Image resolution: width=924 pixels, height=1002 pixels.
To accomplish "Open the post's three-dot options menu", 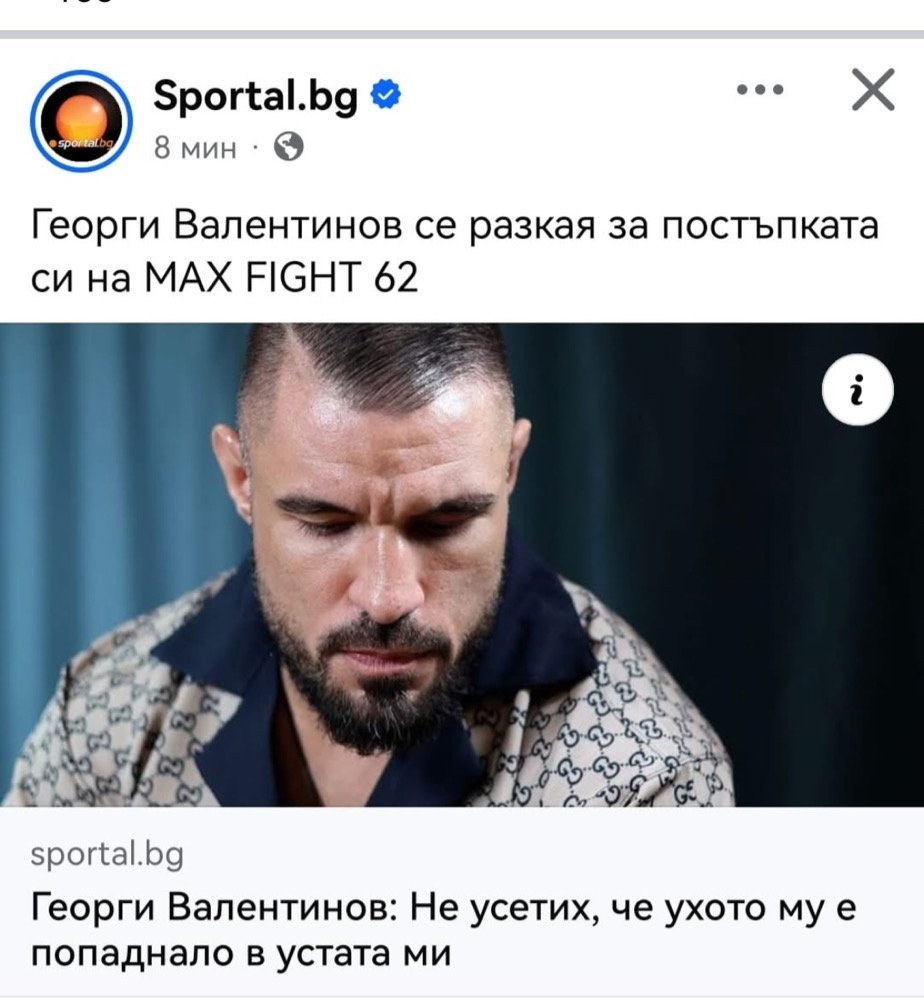I will tap(760, 89).
